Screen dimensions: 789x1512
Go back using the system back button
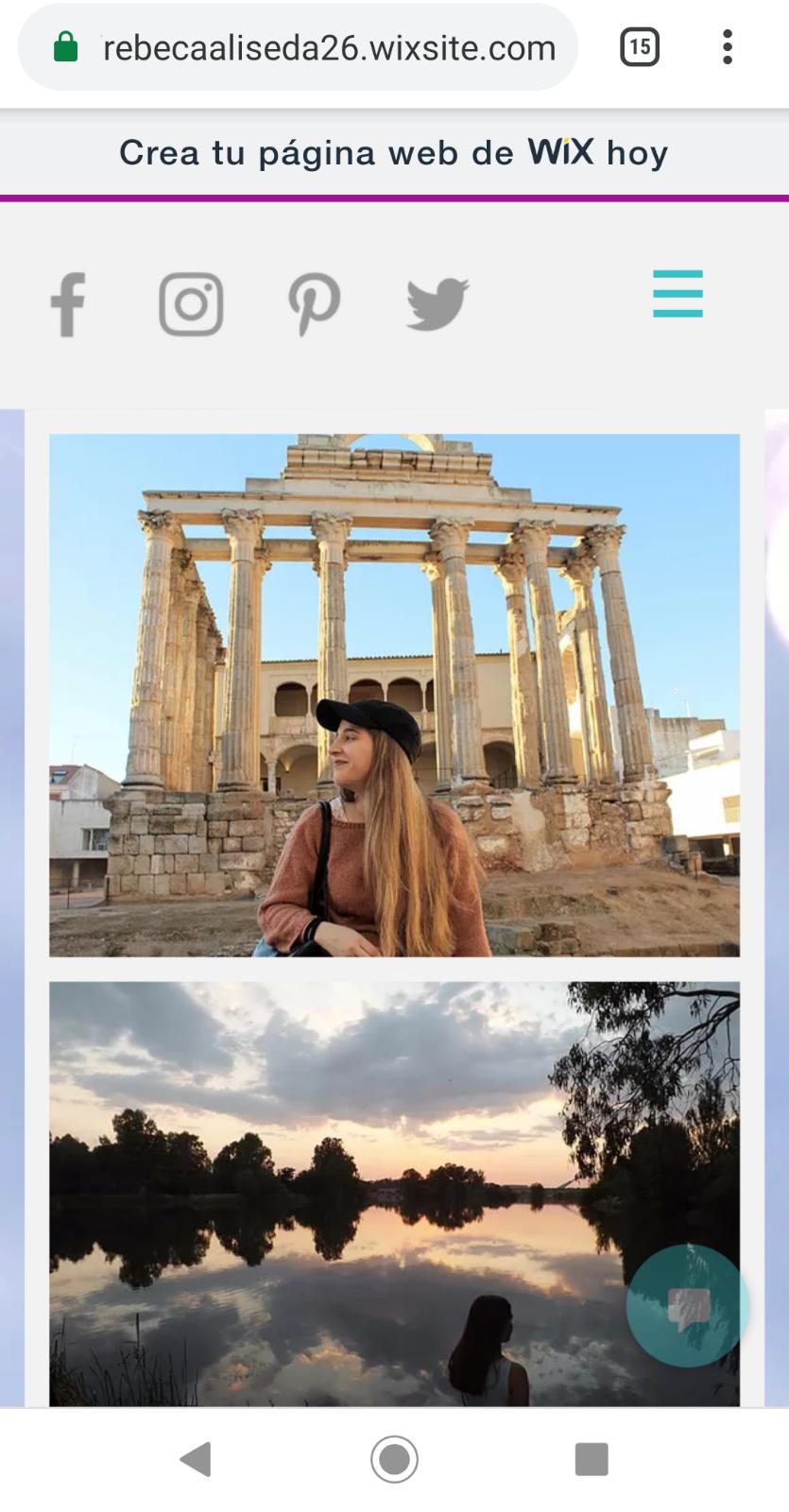click(x=196, y=1459)
